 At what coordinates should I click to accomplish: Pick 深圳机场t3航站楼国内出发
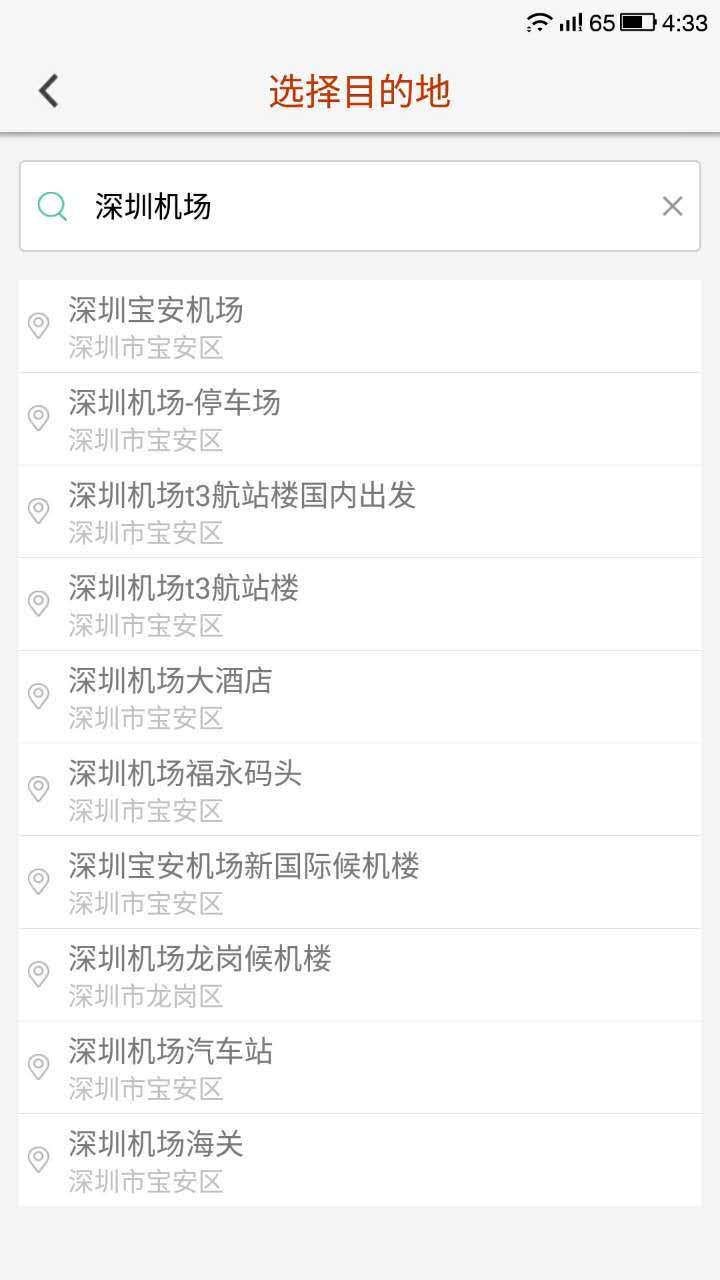tap(360, 511)
